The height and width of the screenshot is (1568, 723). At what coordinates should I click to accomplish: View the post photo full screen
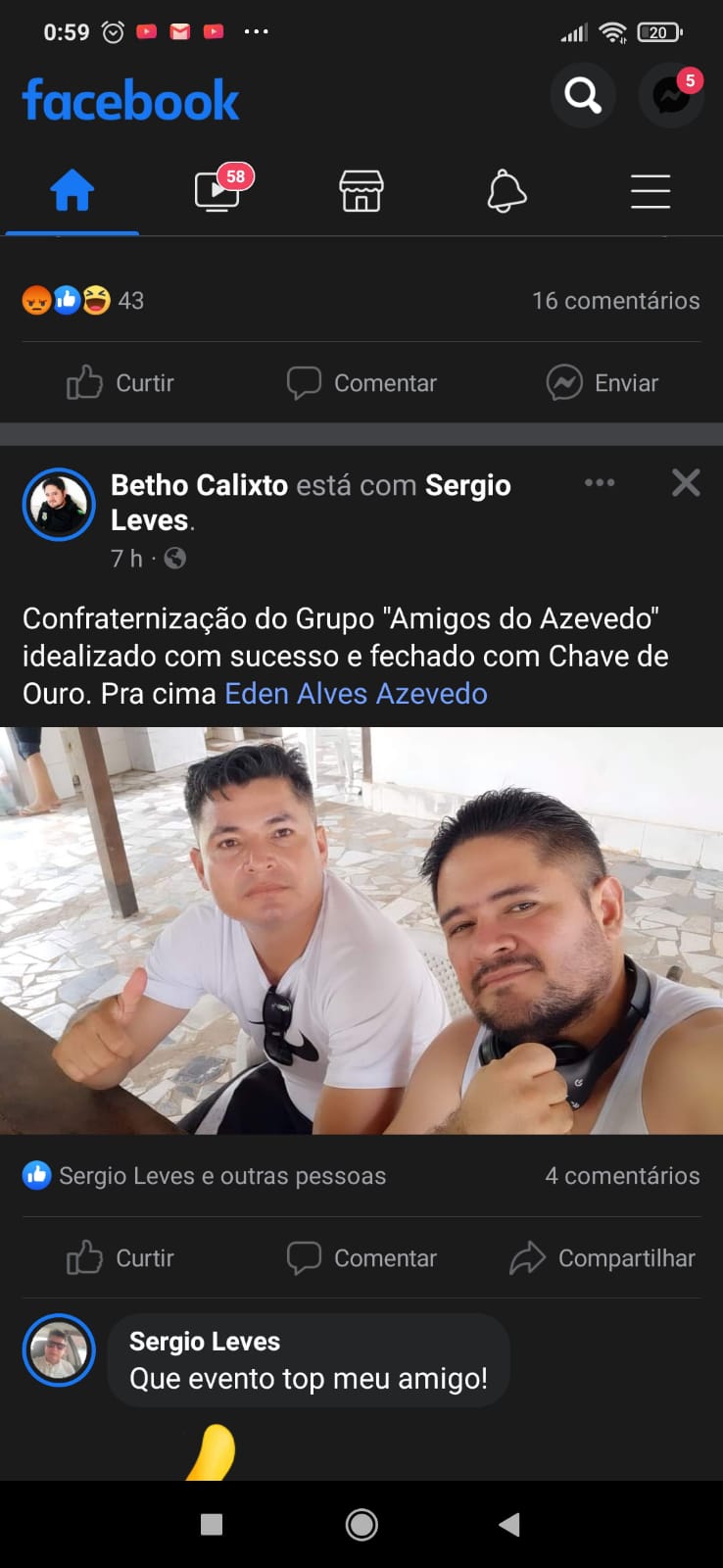pyautogui.click(x=361, y=930)
